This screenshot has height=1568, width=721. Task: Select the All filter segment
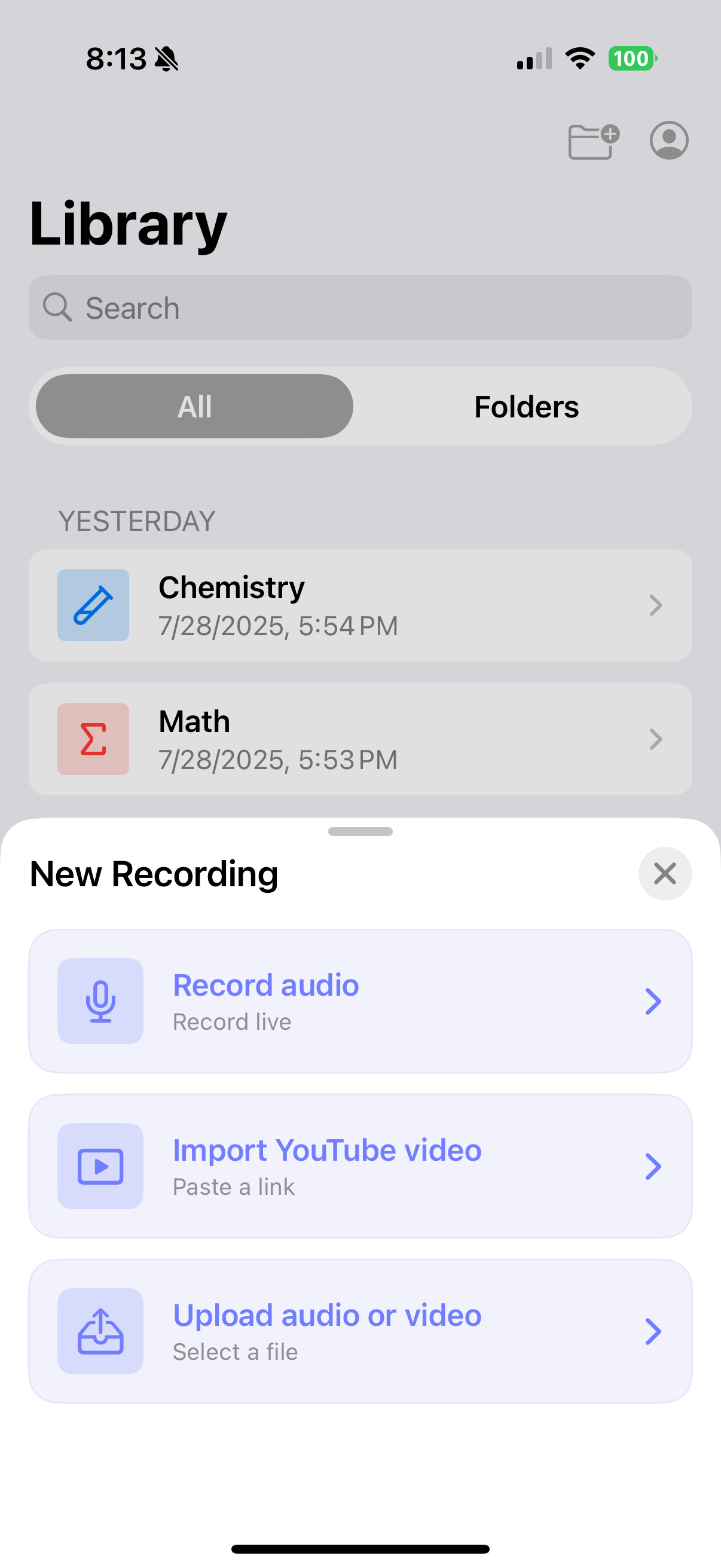[x=194, y=405]
